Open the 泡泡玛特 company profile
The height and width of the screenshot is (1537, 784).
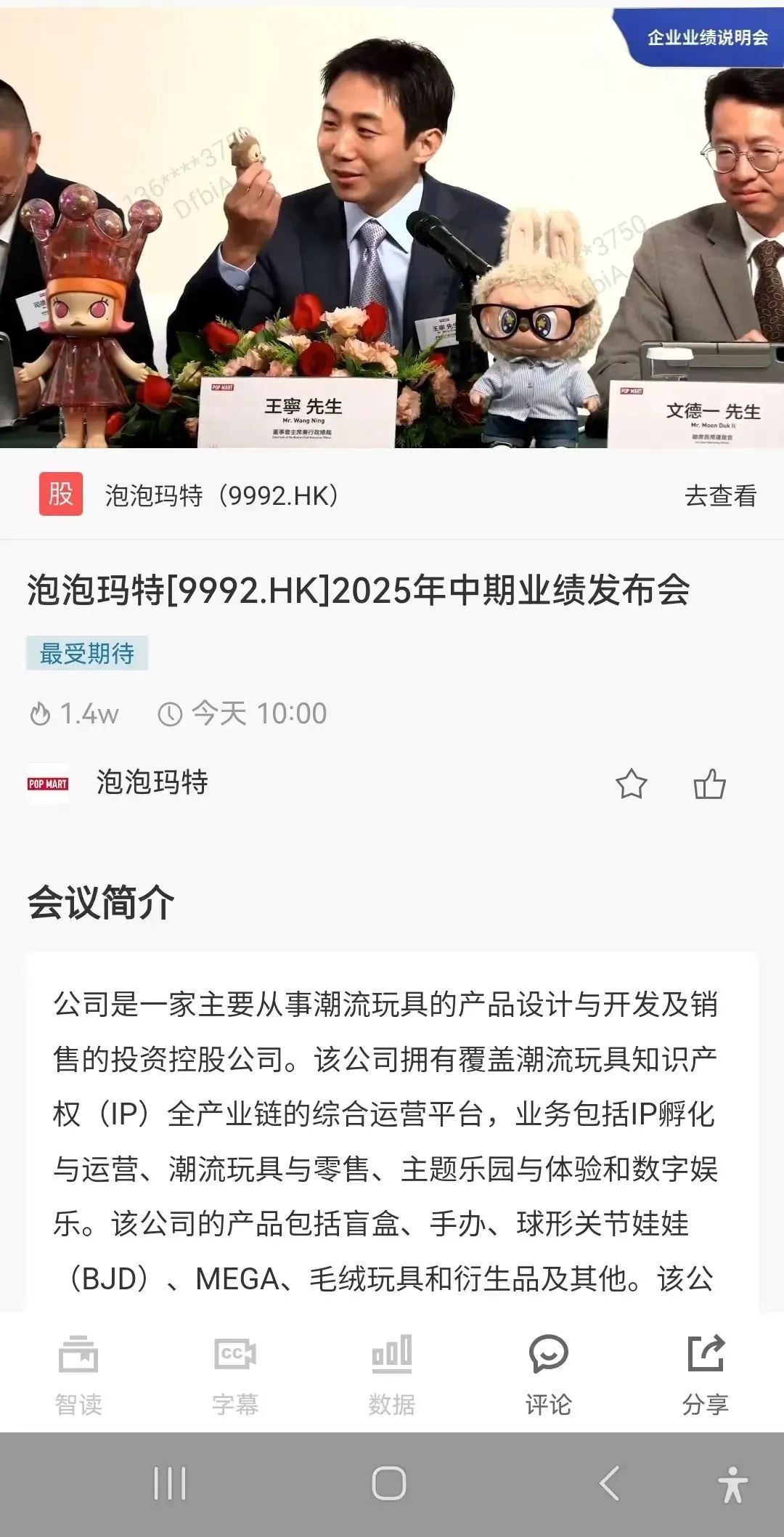click(151, 783)
